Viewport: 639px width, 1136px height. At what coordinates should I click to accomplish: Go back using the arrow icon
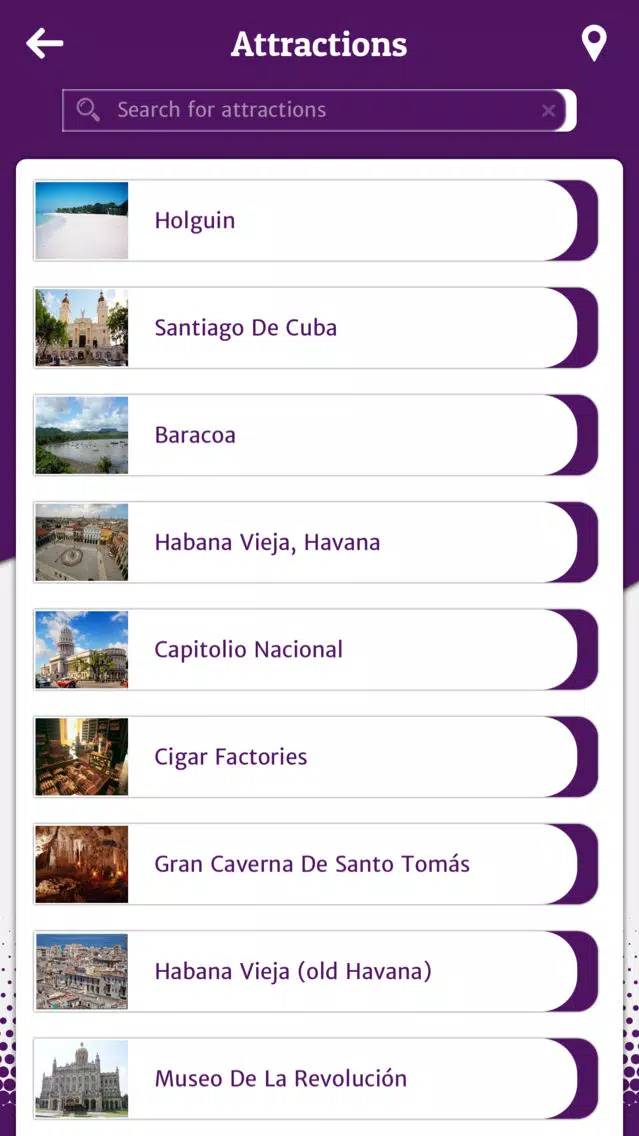[x=44, y=44]
